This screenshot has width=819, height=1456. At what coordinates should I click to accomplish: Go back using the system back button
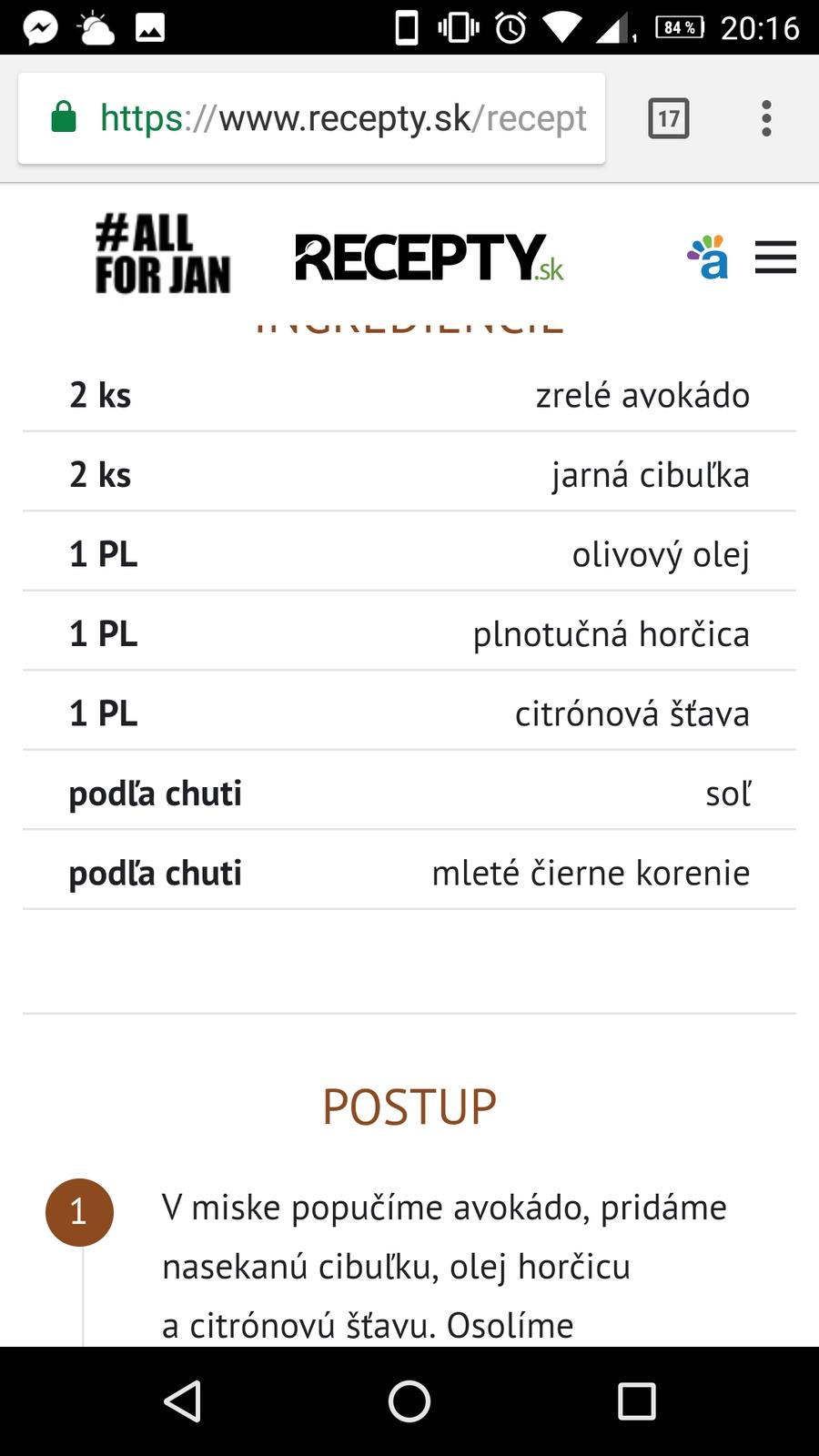coord(182,1400)
